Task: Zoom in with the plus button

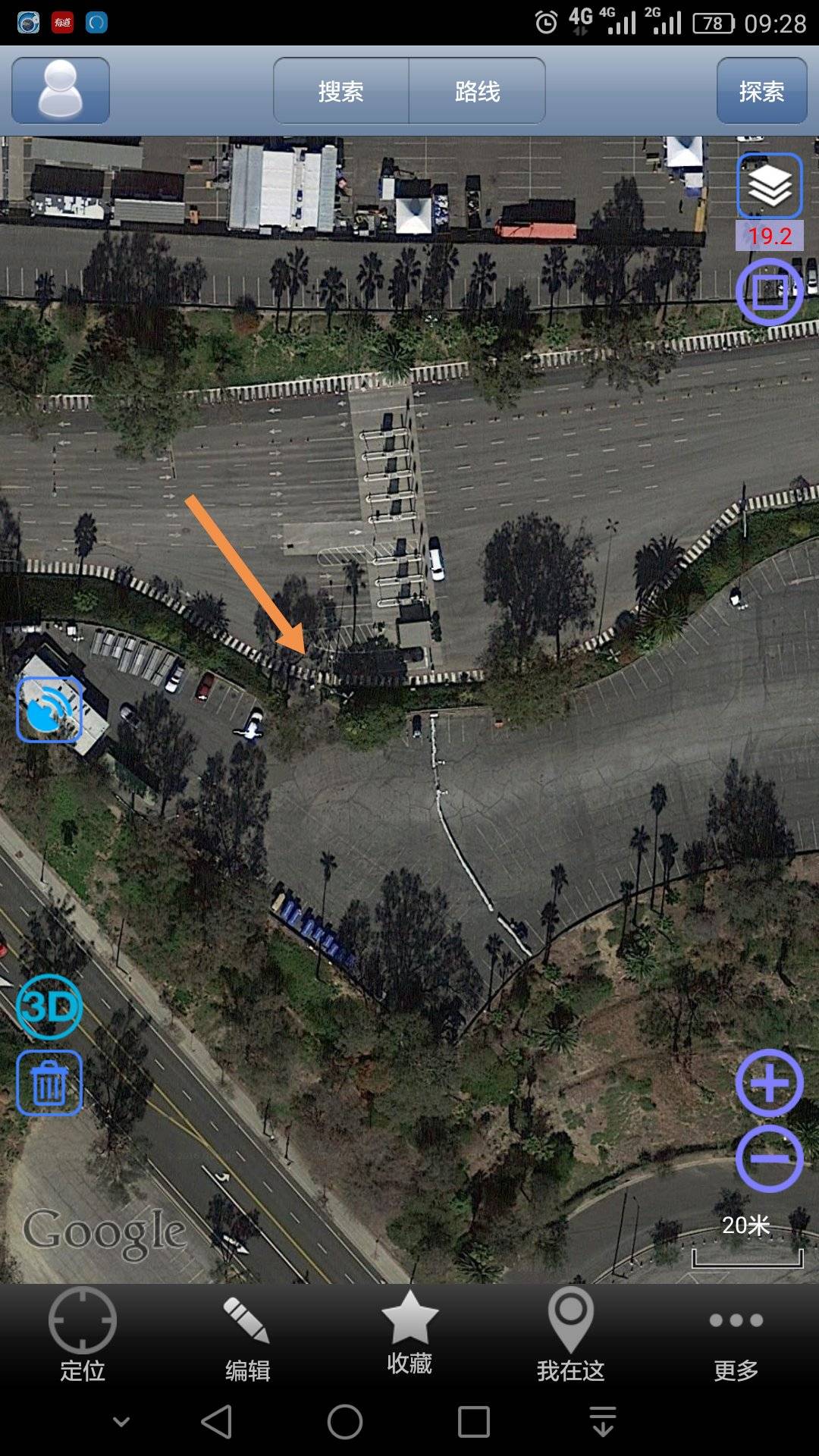Action: point(770,1083)
